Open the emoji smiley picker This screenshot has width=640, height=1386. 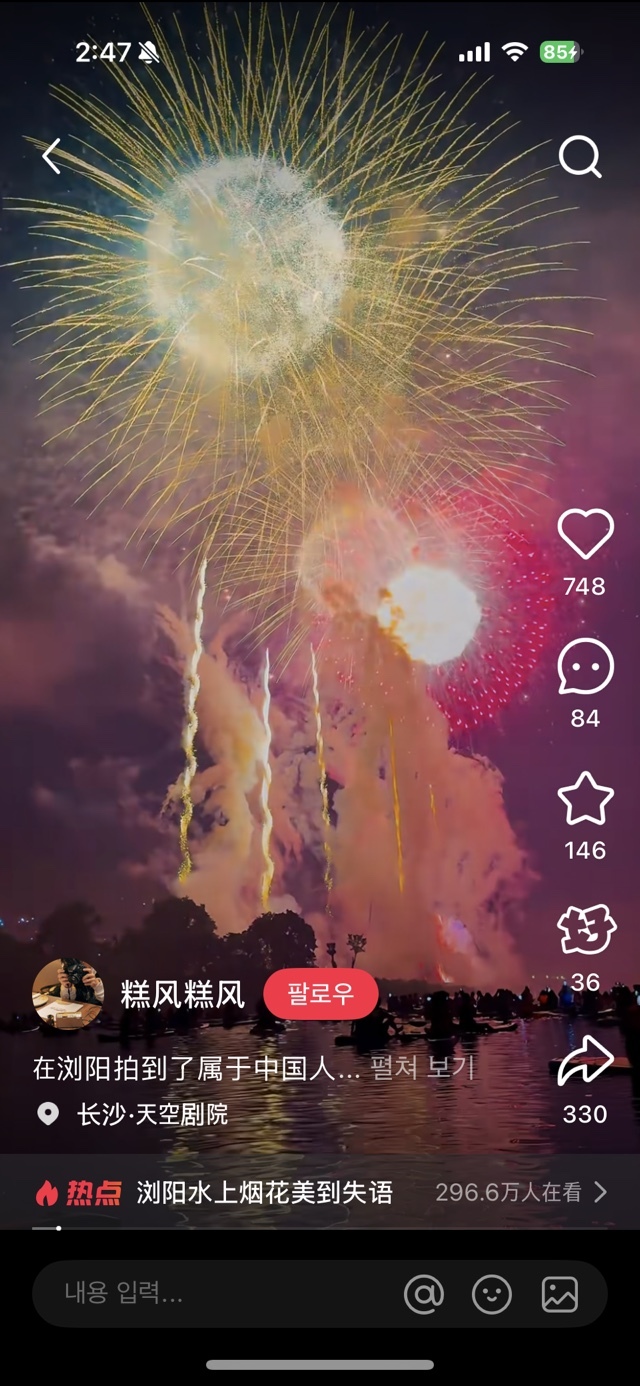click(x=492, y=1294)
